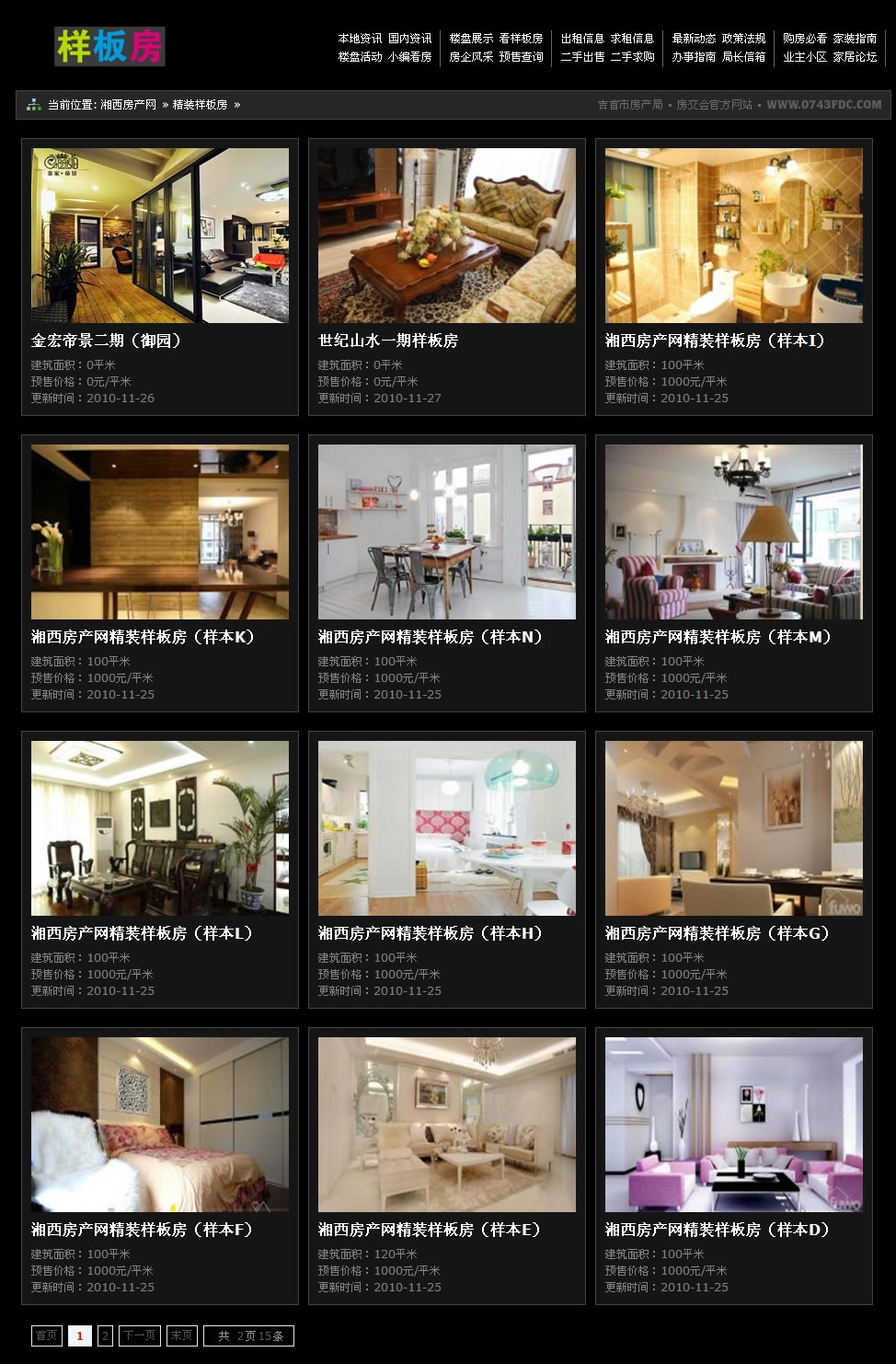Open 湘西房产网 breadcrumb link
896x1364 pixels.
tap(128, 105)
